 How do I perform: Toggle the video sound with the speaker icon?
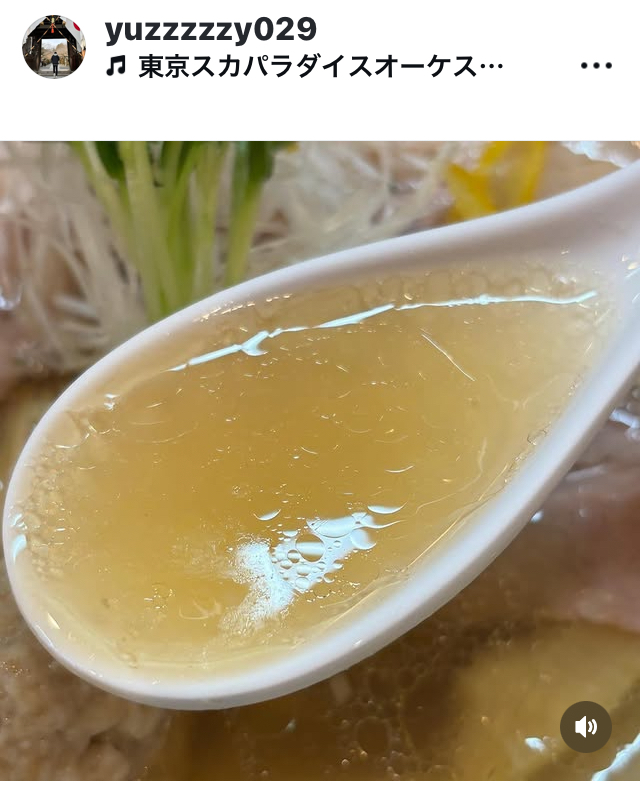point(585,727)
